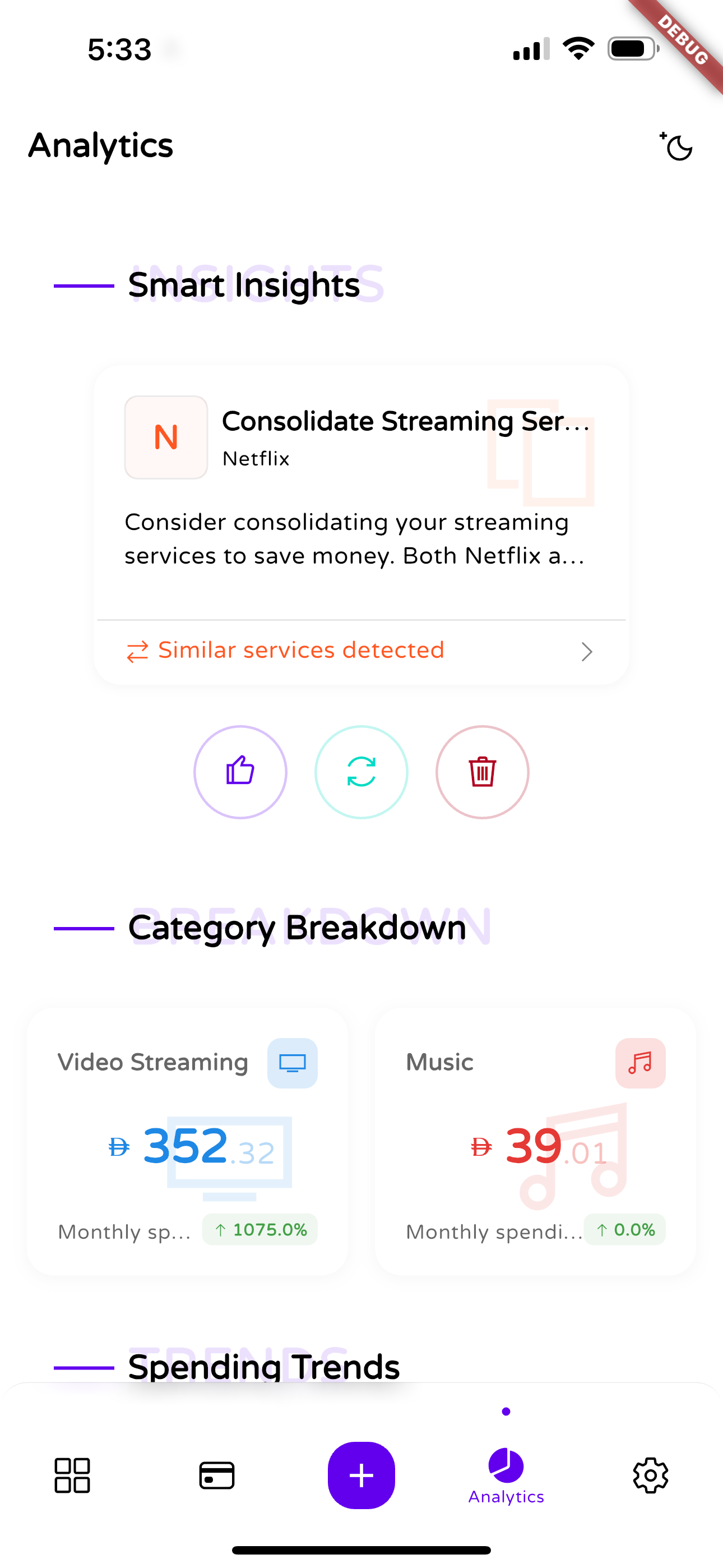Image resolution: width=723 pixels, height=1568 pixels.
Task: Refresh the insight with the circular arrows
Action: pos(361,772)
